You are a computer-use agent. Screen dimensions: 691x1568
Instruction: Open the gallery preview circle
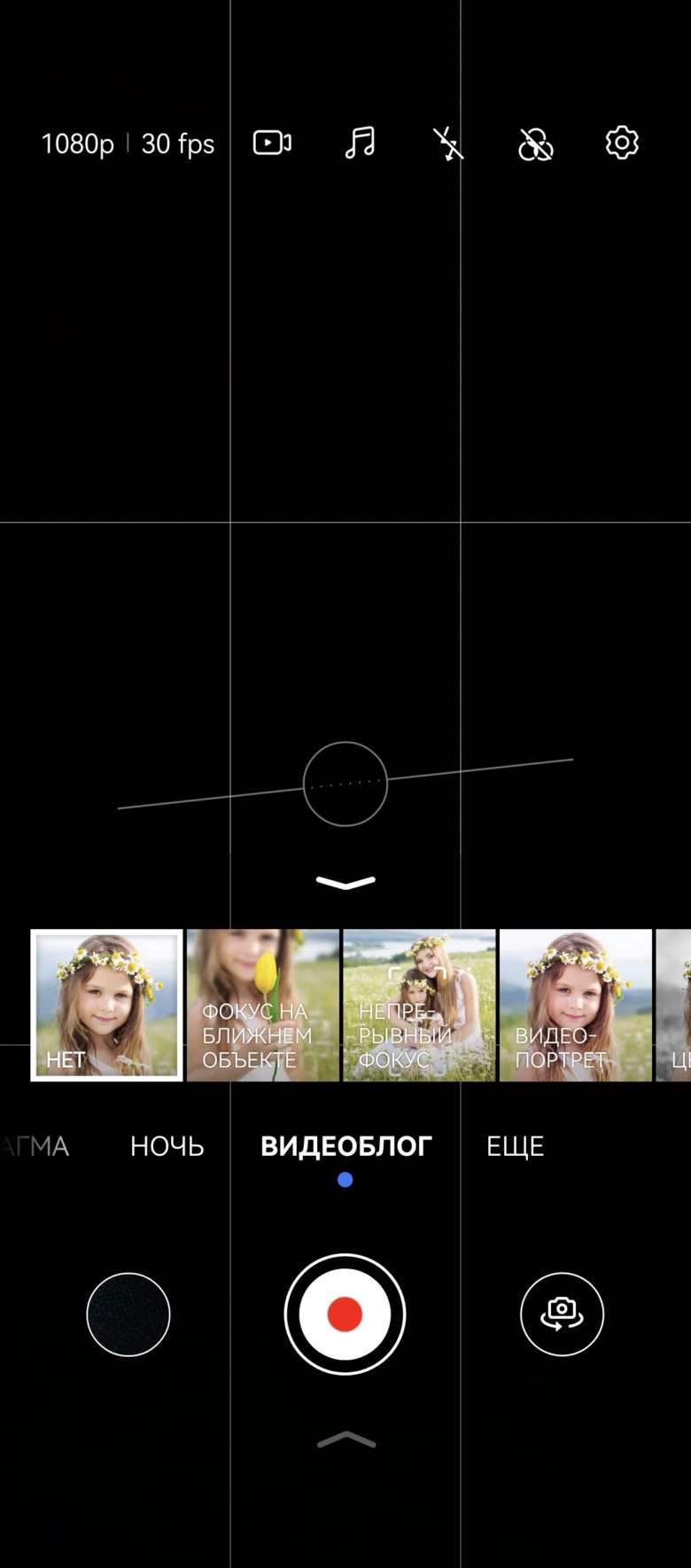click(x=128, y=1314)
